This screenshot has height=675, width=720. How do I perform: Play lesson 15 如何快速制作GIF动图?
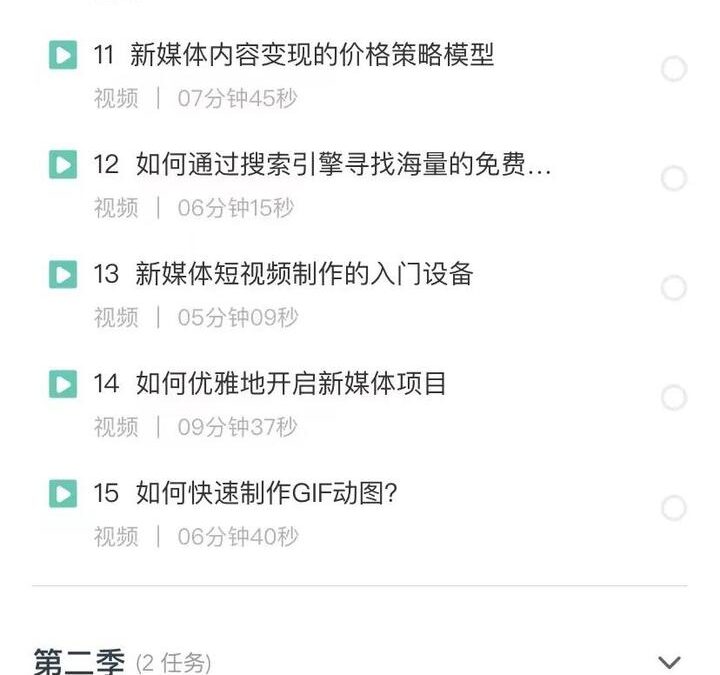63,493
